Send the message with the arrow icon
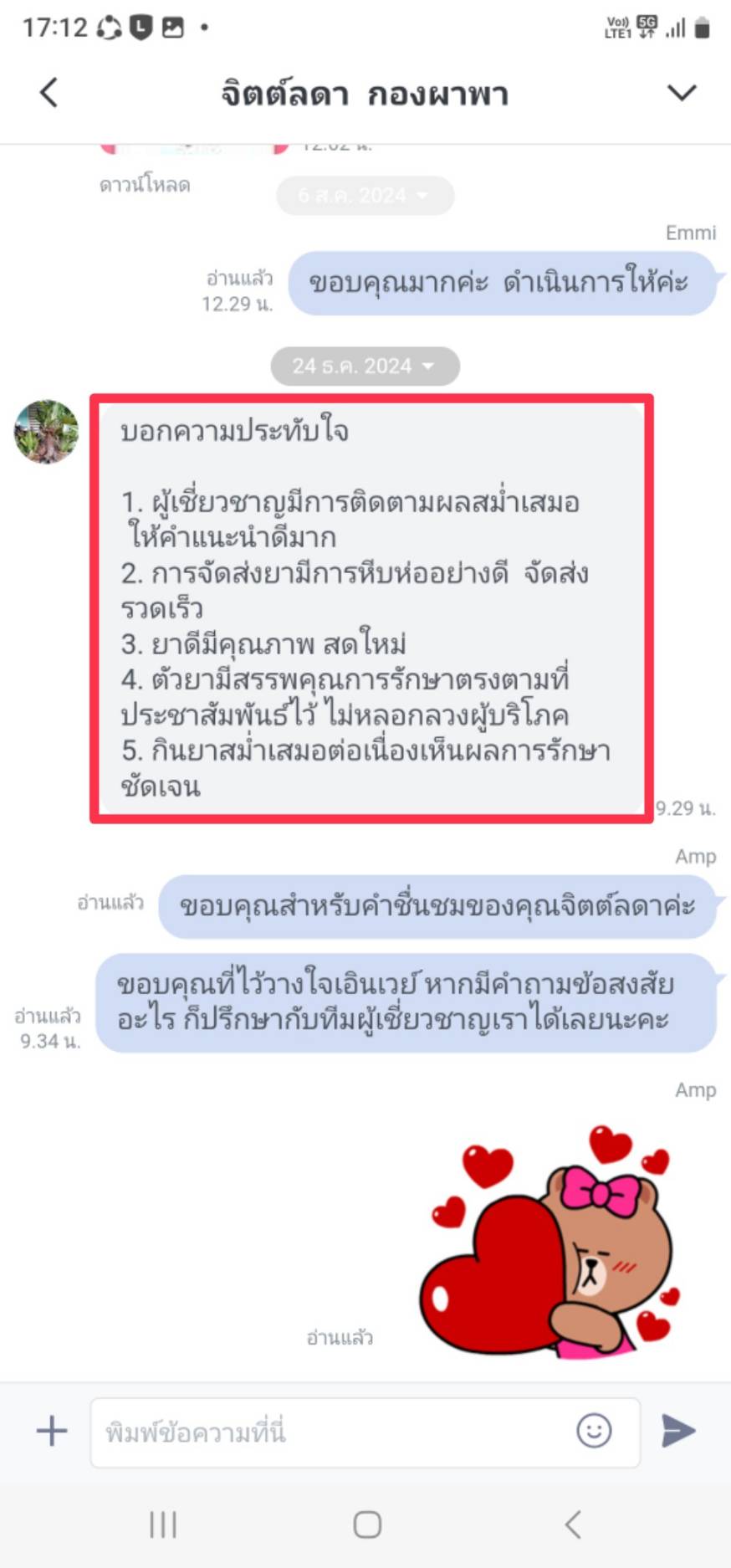731x1568 pixels. point(678,1431)
